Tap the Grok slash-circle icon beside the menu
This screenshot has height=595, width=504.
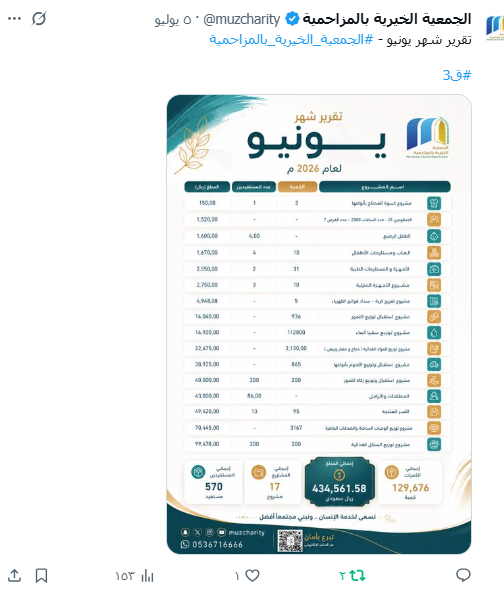(x=39, y=19)
